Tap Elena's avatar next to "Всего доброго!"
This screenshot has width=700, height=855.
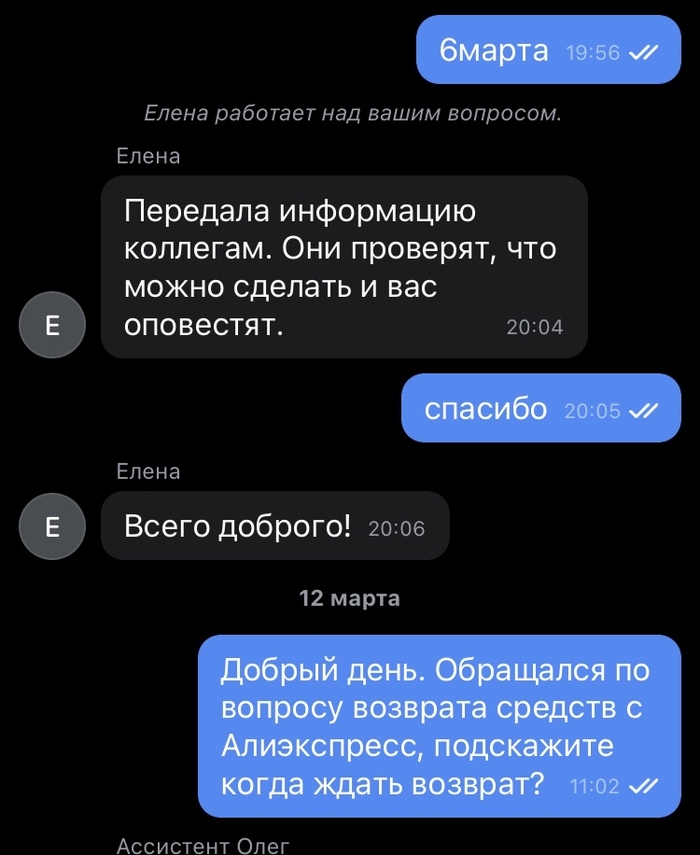[52, 526]
